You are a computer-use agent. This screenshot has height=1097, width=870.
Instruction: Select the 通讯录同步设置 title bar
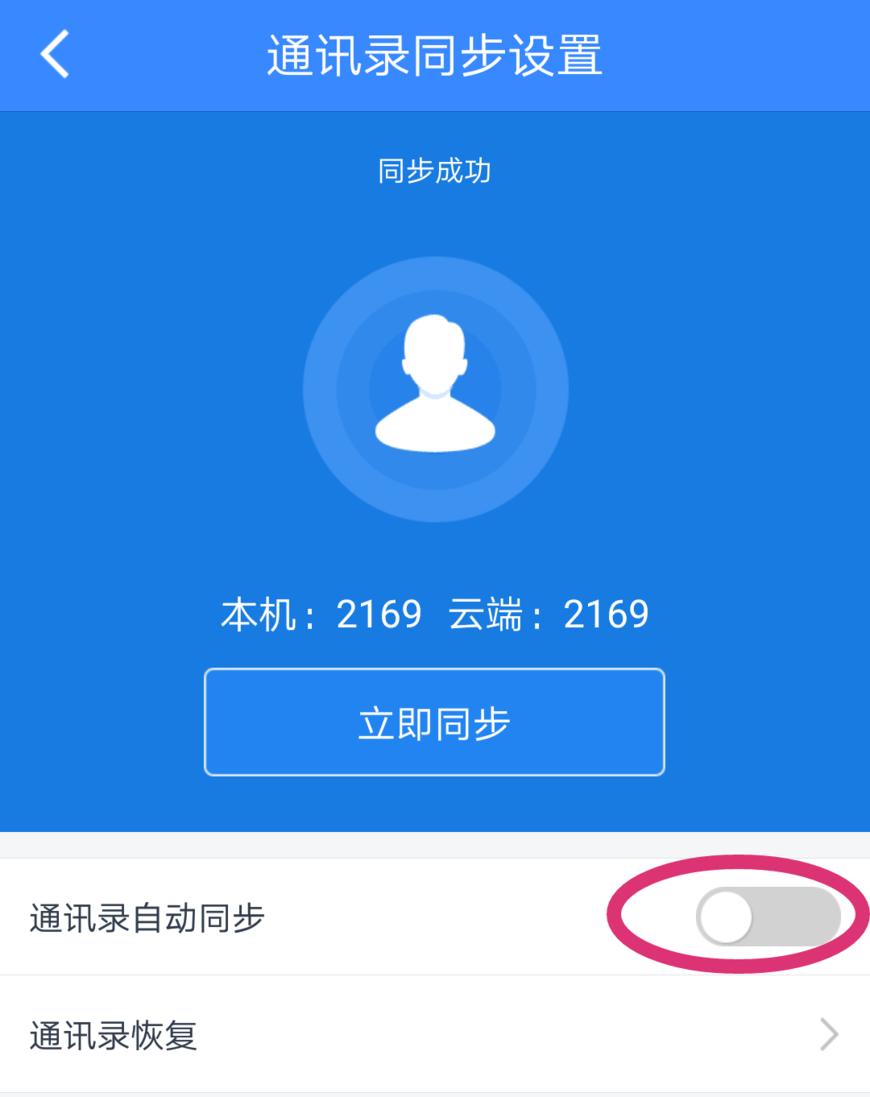click(x=435, y=58)
